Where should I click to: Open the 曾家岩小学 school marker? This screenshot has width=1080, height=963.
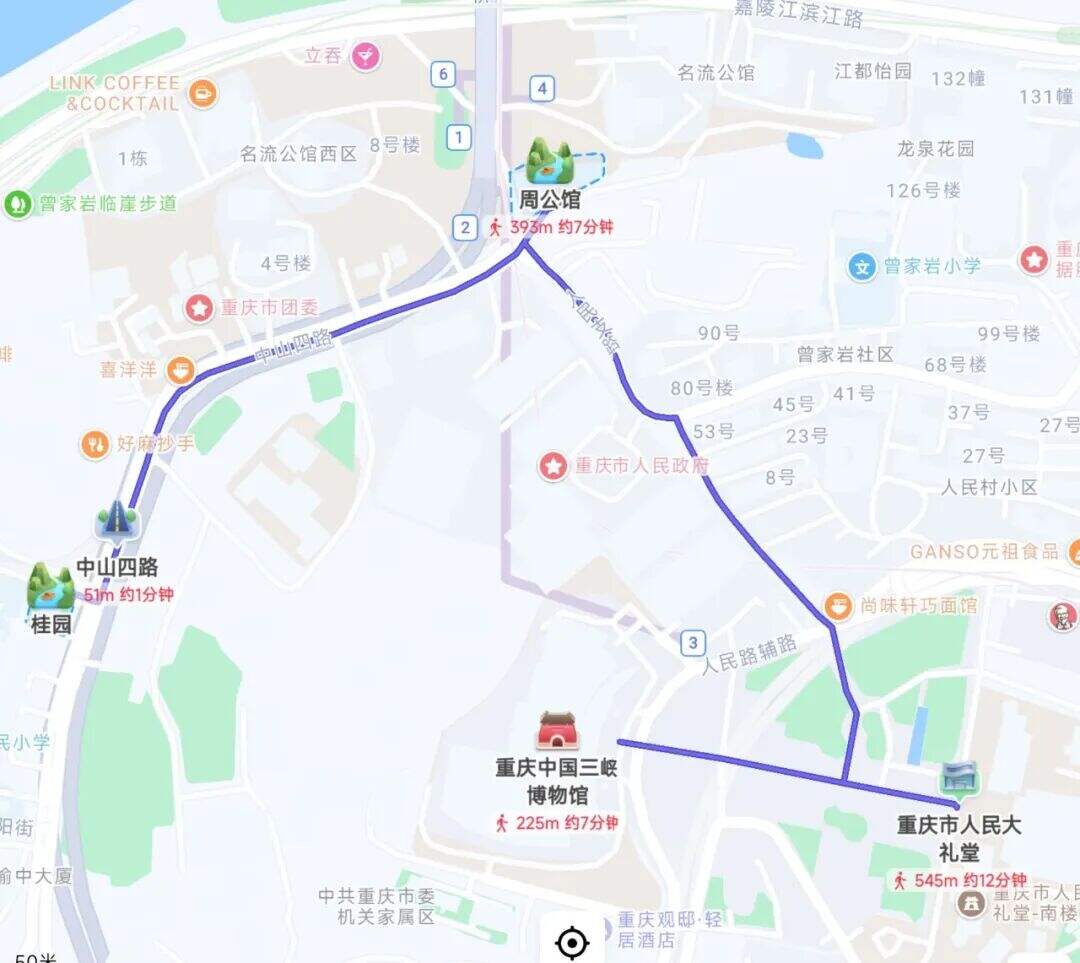pos(862,266)
